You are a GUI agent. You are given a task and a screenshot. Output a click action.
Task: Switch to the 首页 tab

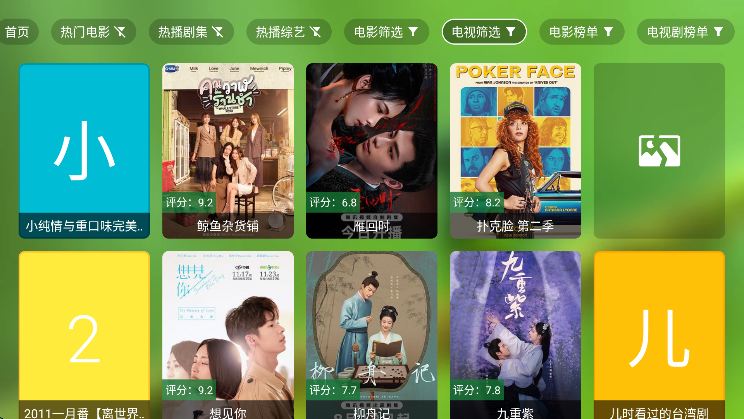16,32
